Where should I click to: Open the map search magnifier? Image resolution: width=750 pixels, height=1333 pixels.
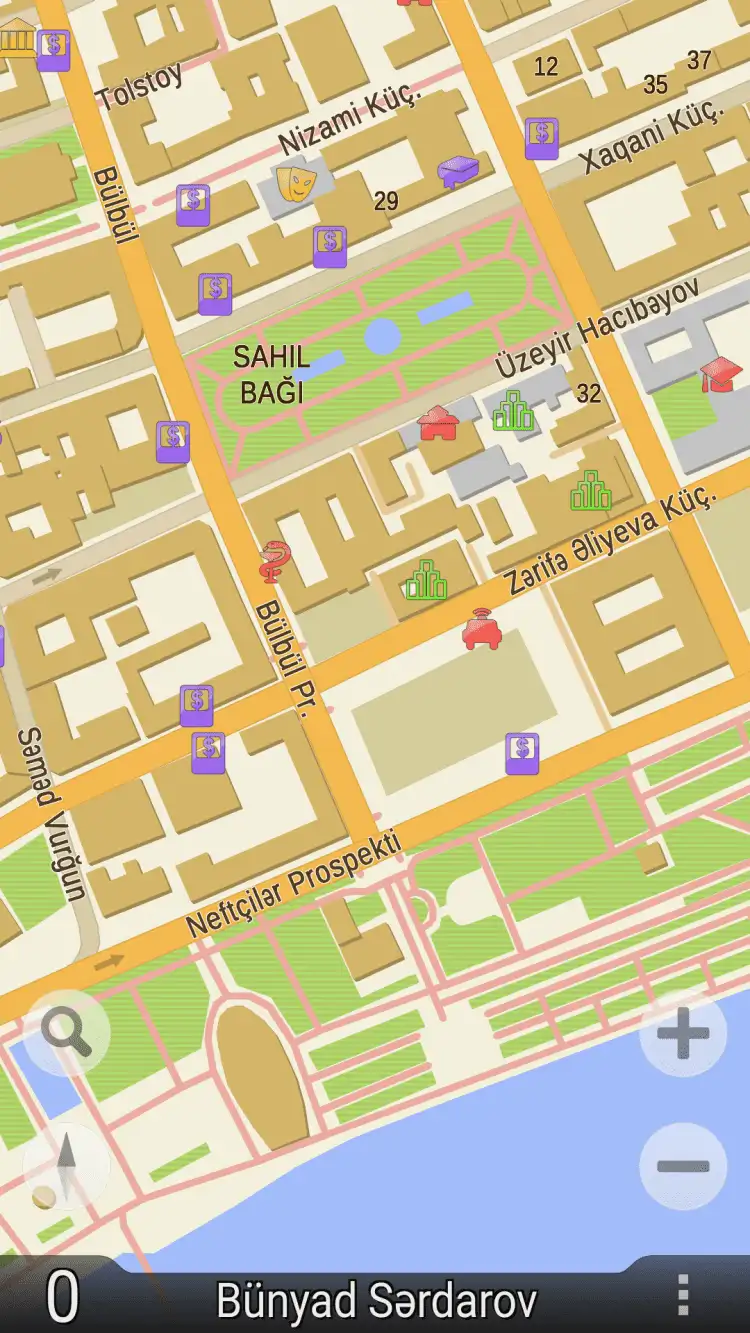pos(67,1032)
